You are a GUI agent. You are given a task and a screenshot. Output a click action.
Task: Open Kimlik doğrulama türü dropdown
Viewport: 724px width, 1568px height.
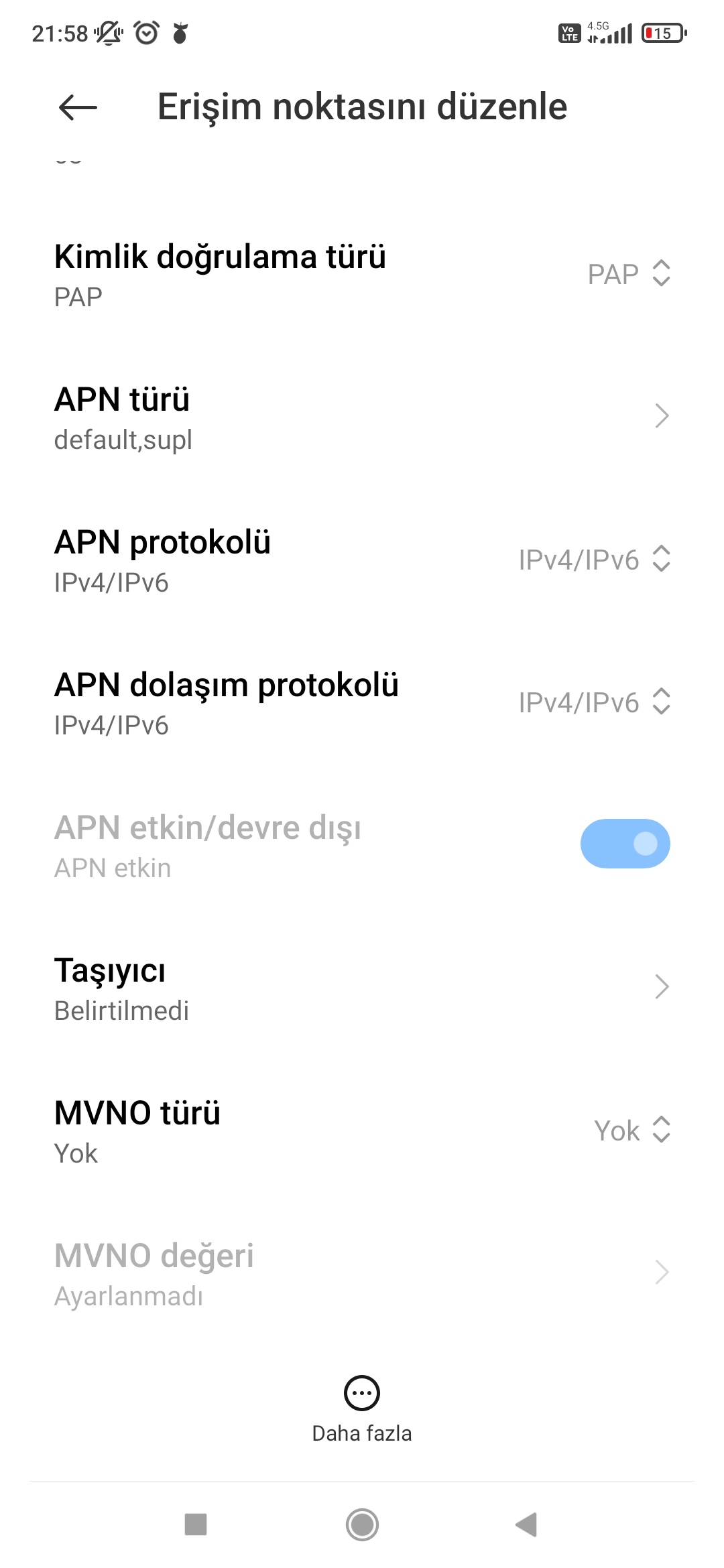[629, 274]
